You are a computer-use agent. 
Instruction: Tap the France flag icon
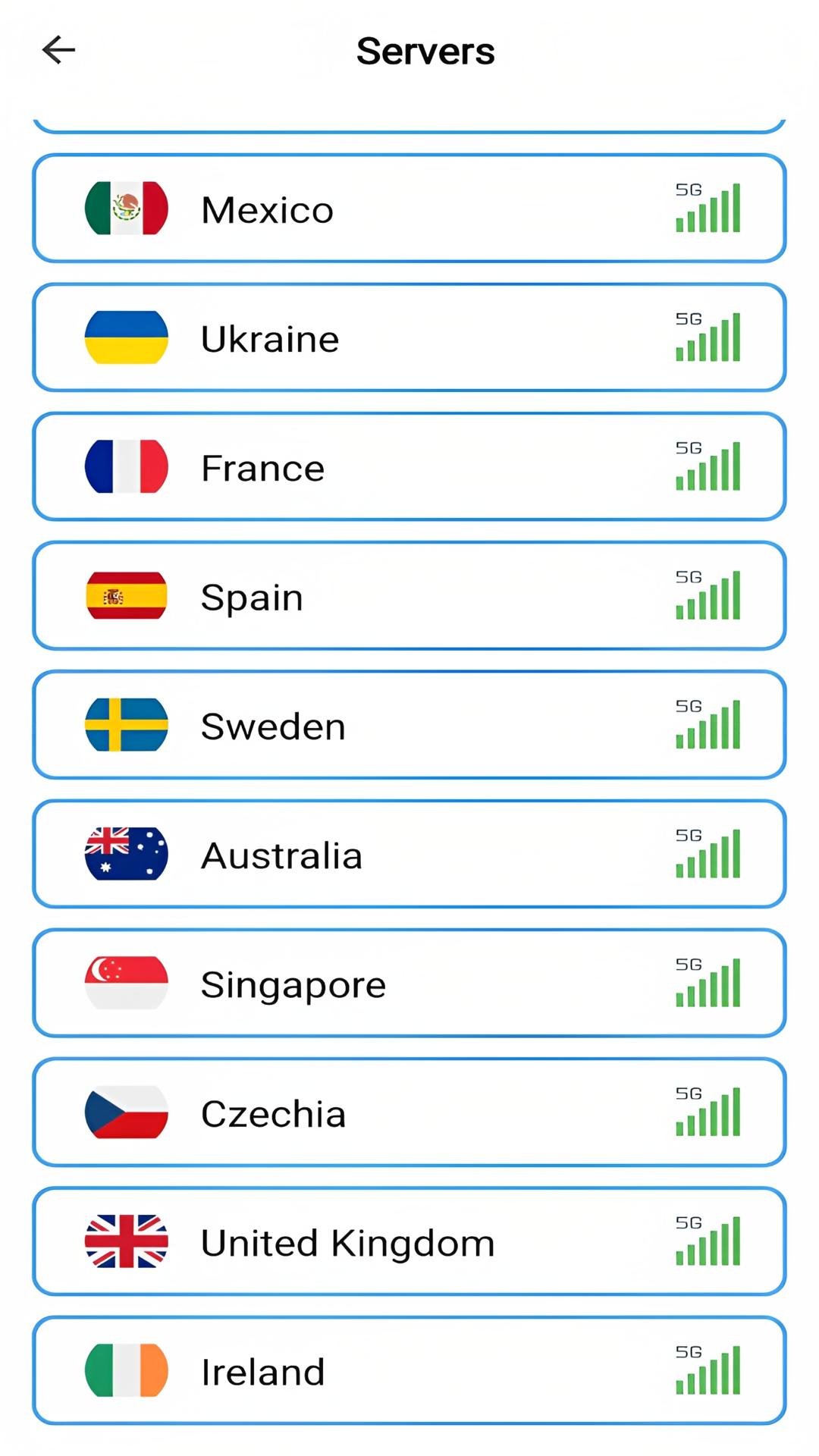click(126, 467)
